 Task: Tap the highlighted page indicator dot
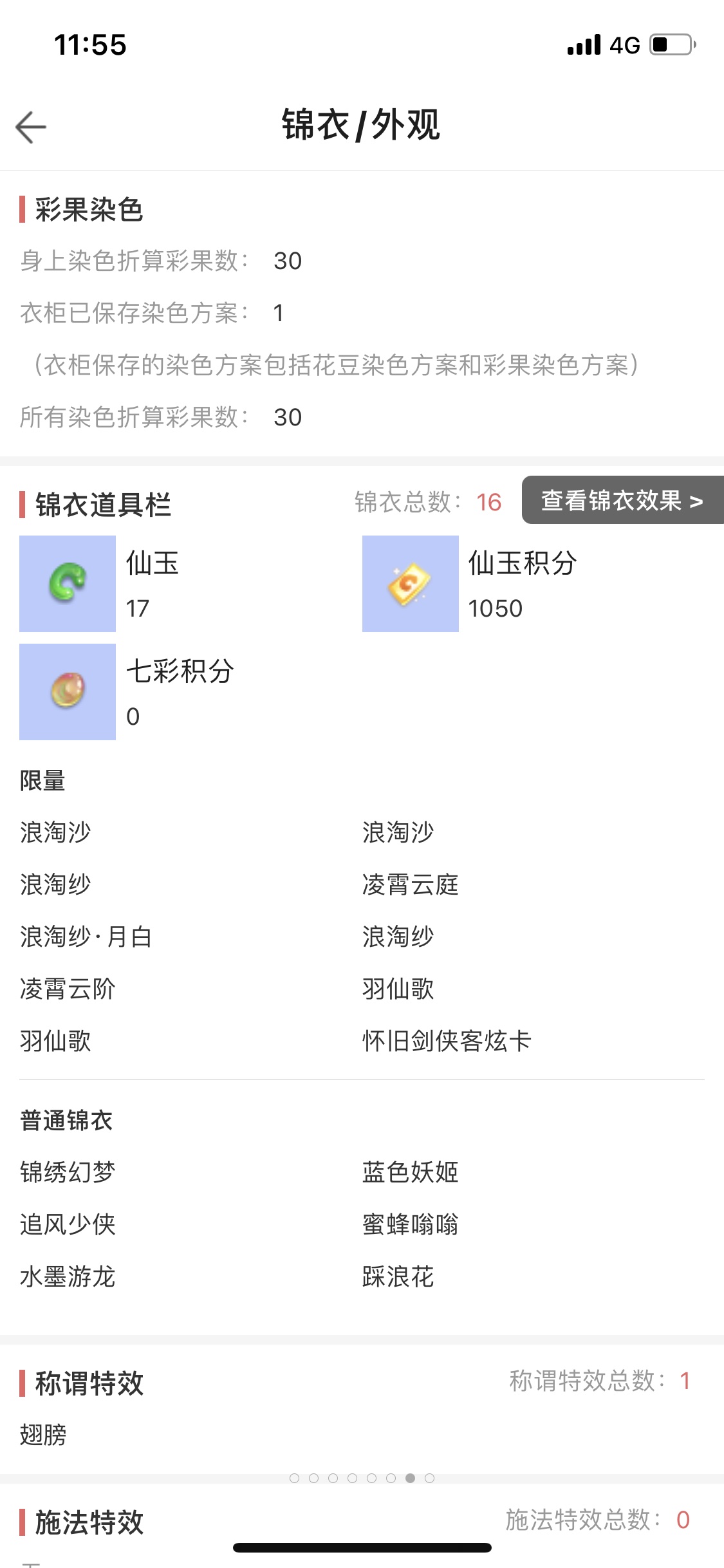(x=410, y=1478)
